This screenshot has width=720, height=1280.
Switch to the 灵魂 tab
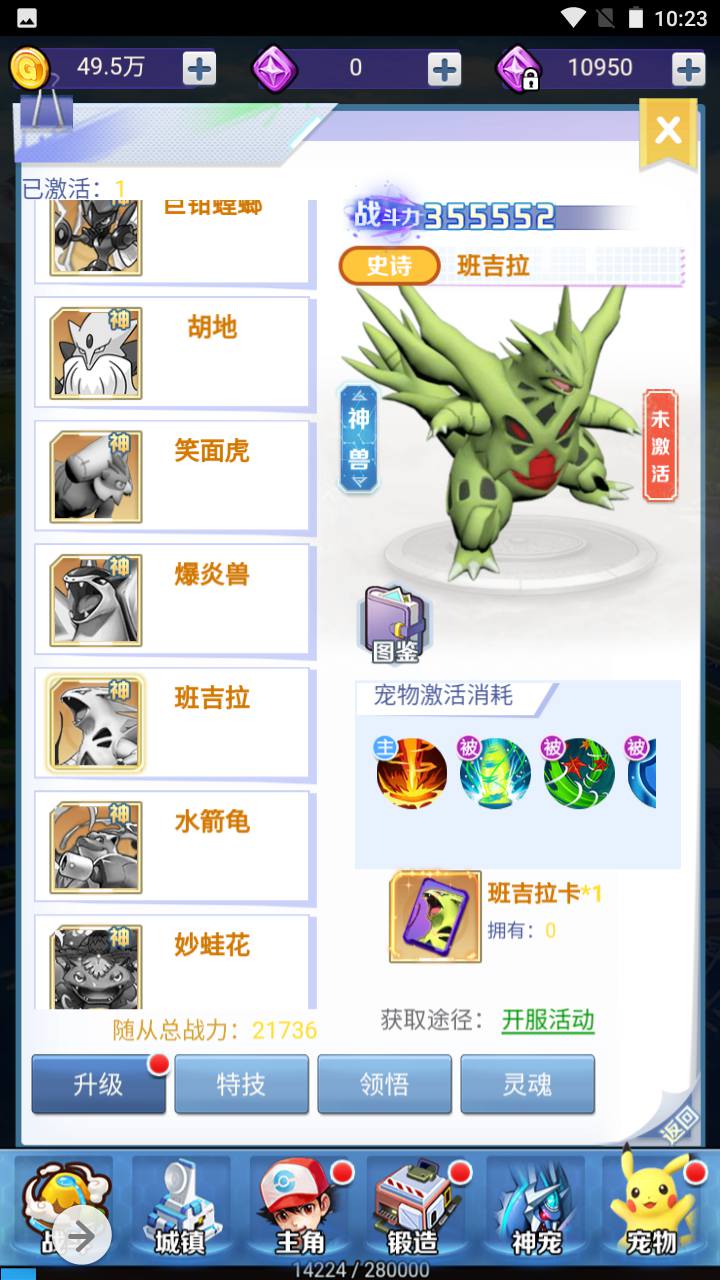(527, 1084)
